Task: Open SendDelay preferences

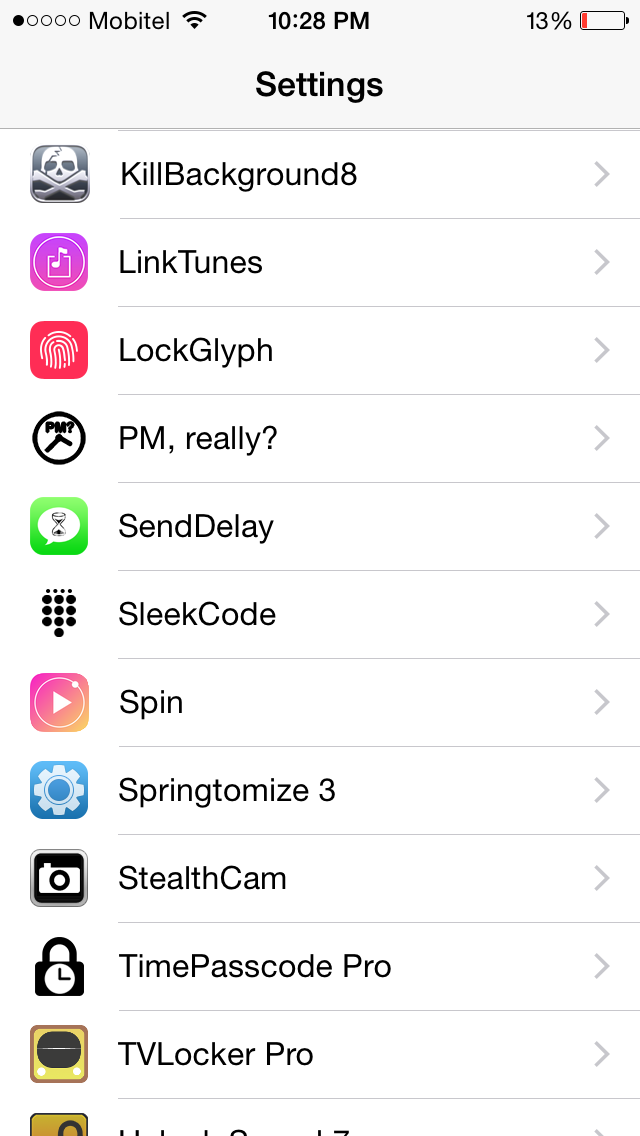Action: pyautogui.click(x=320, y=527)
